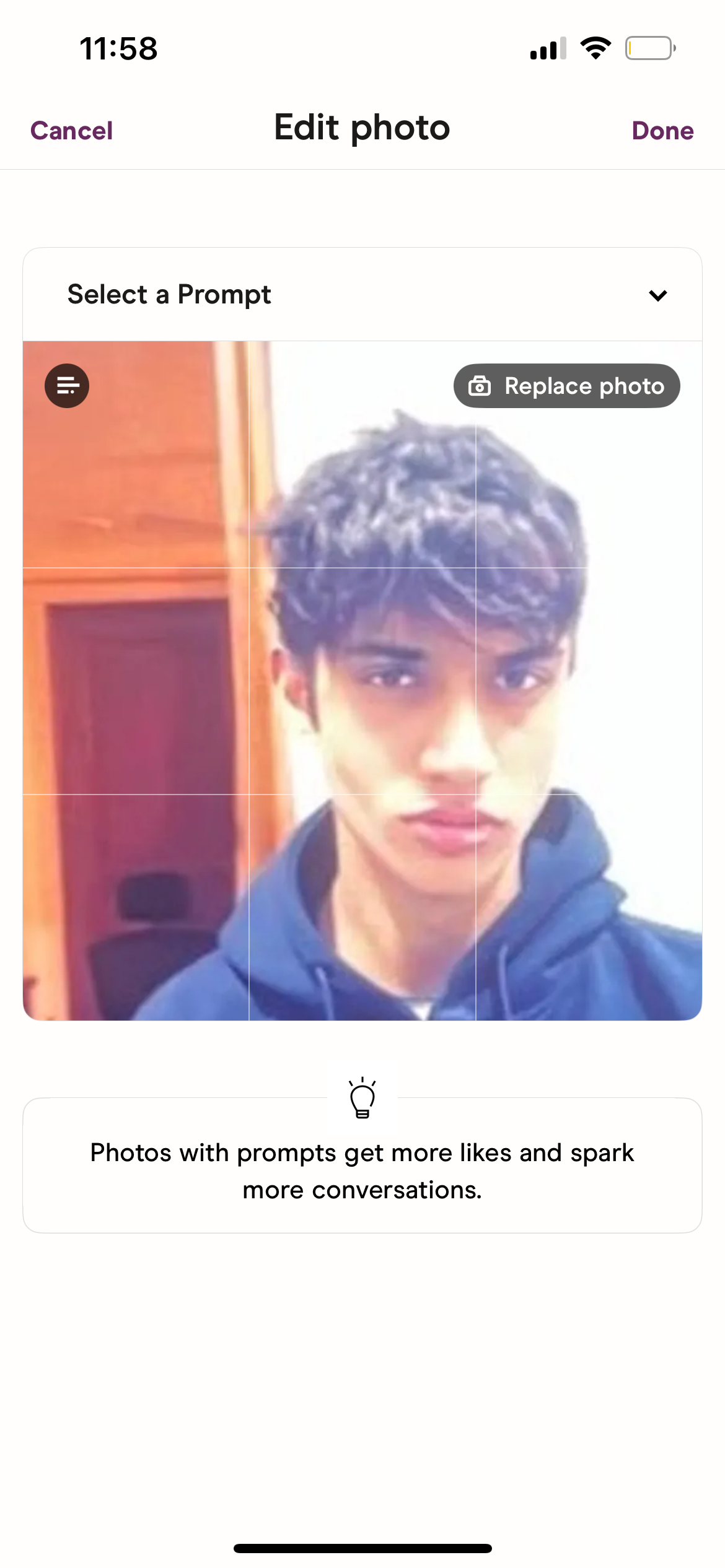Confirm changes with Done
725x1568 pixels.
click(x=662, y=131)
